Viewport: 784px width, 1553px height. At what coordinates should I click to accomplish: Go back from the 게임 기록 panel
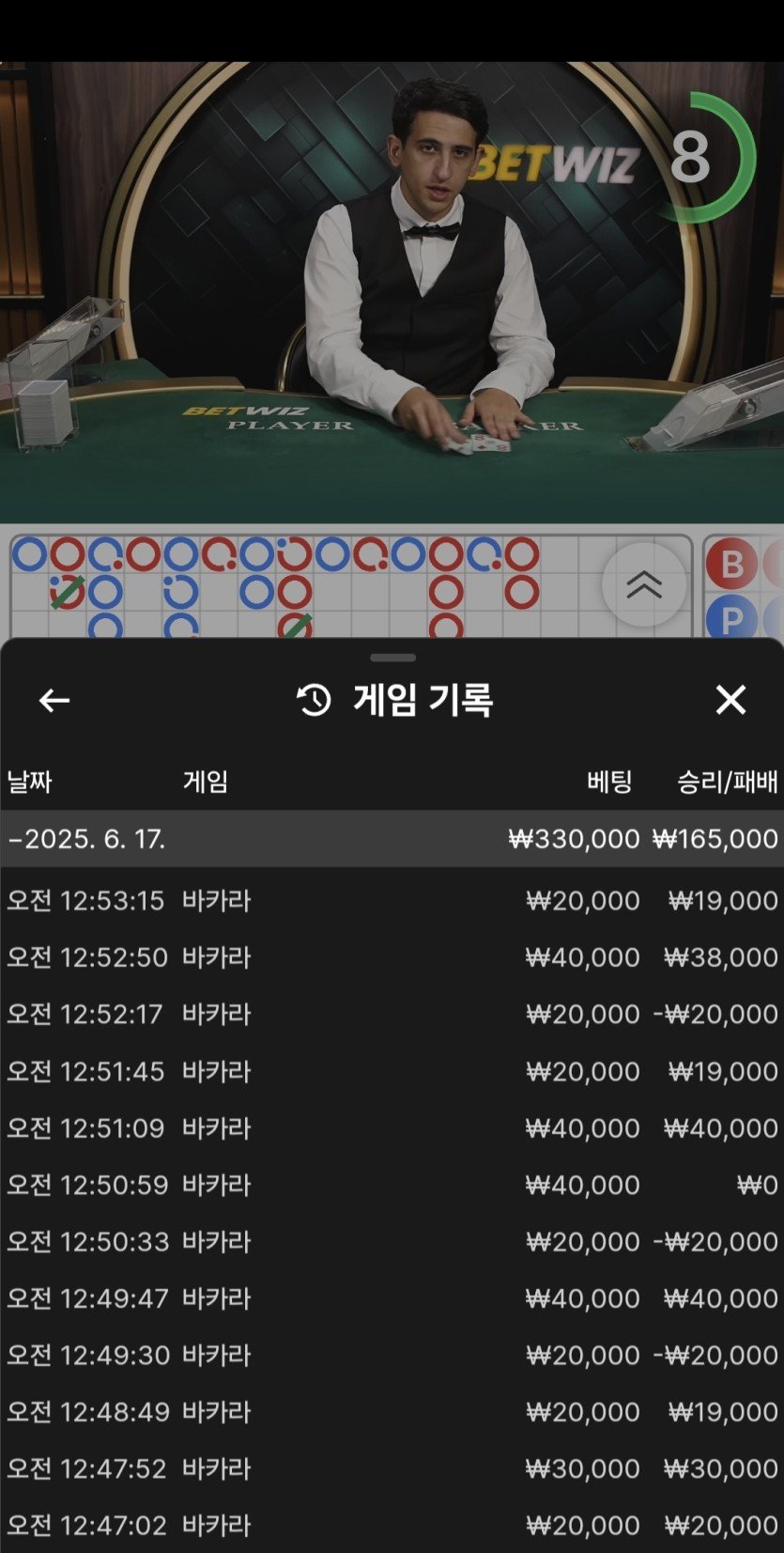[x=54, y=700]
